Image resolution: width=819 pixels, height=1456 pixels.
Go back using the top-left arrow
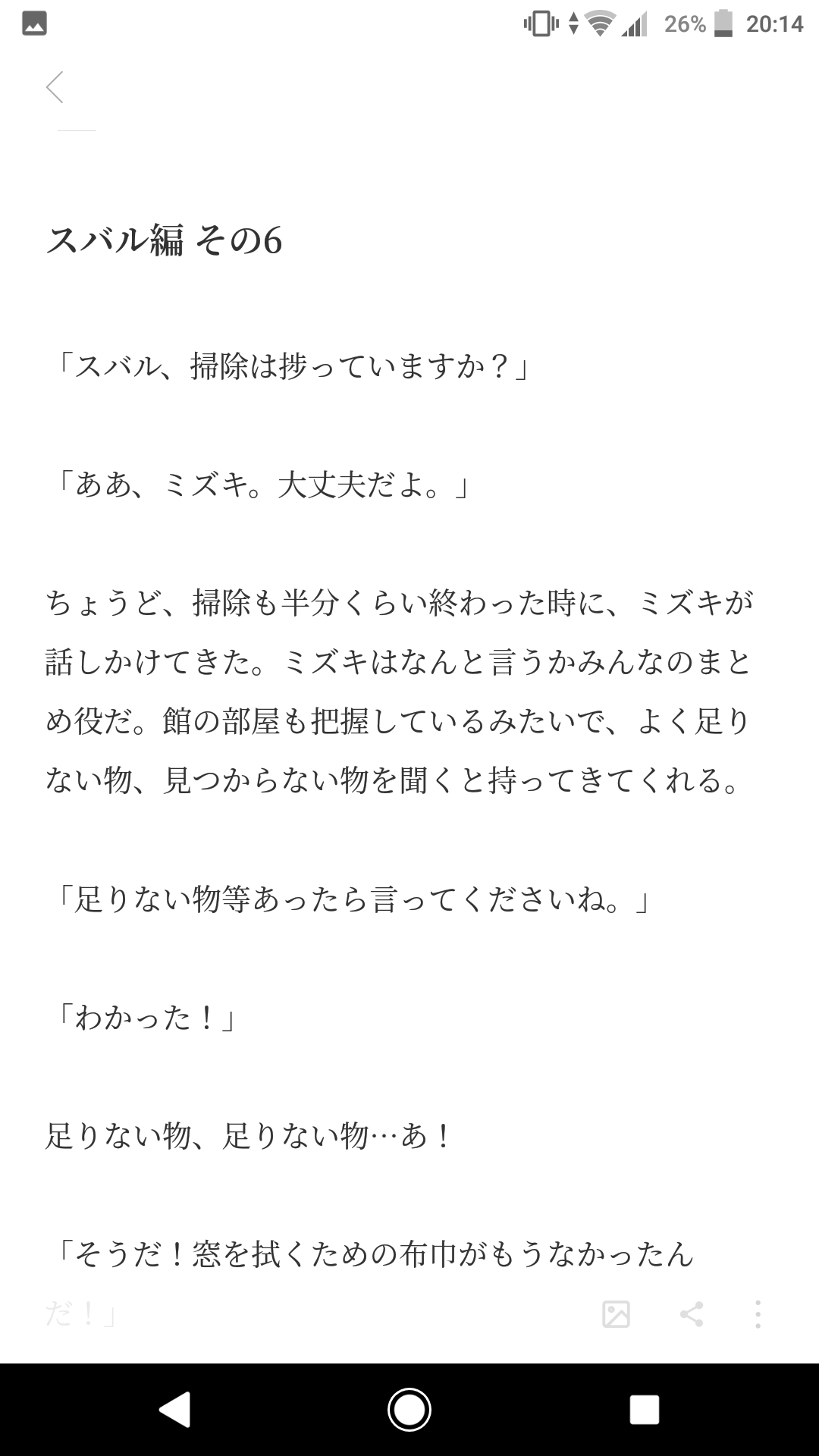click(x=55, y=87)
